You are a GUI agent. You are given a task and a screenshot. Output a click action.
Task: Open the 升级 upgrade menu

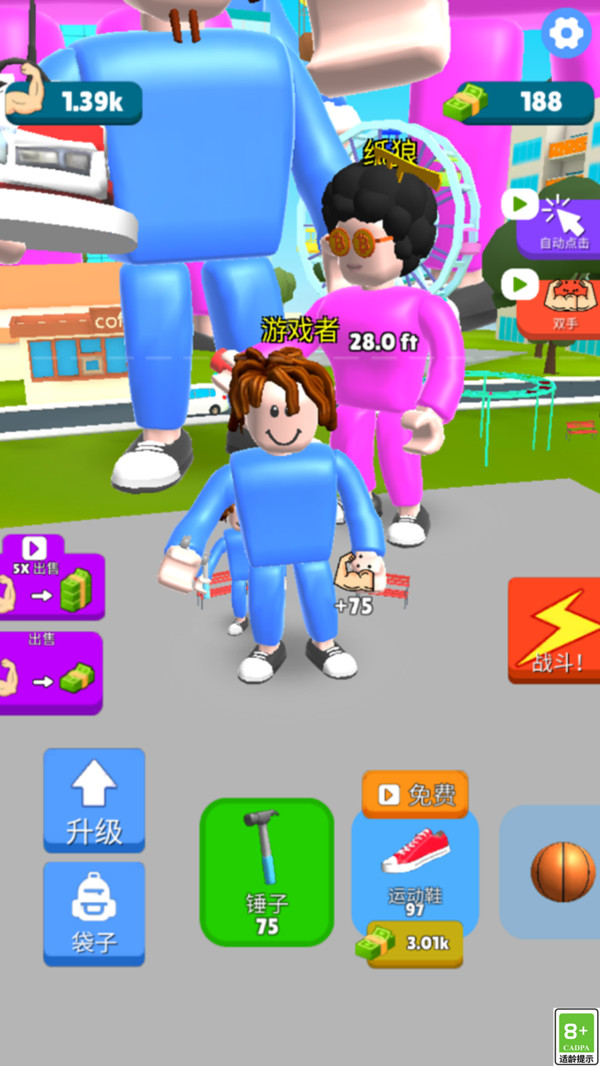tap(94, 801)
